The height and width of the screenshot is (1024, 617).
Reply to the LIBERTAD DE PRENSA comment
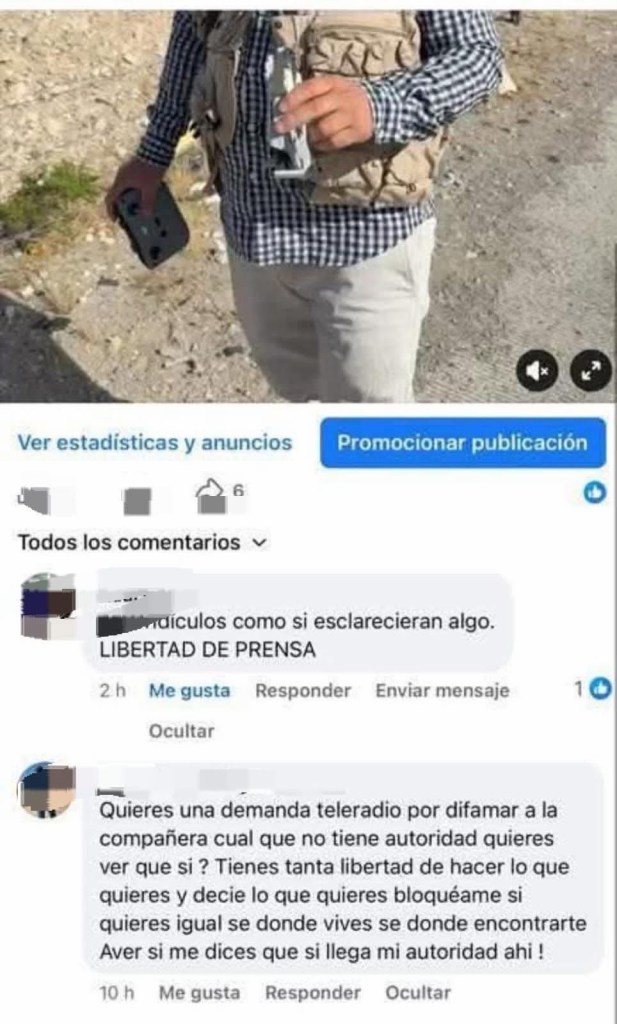point(303,690)
